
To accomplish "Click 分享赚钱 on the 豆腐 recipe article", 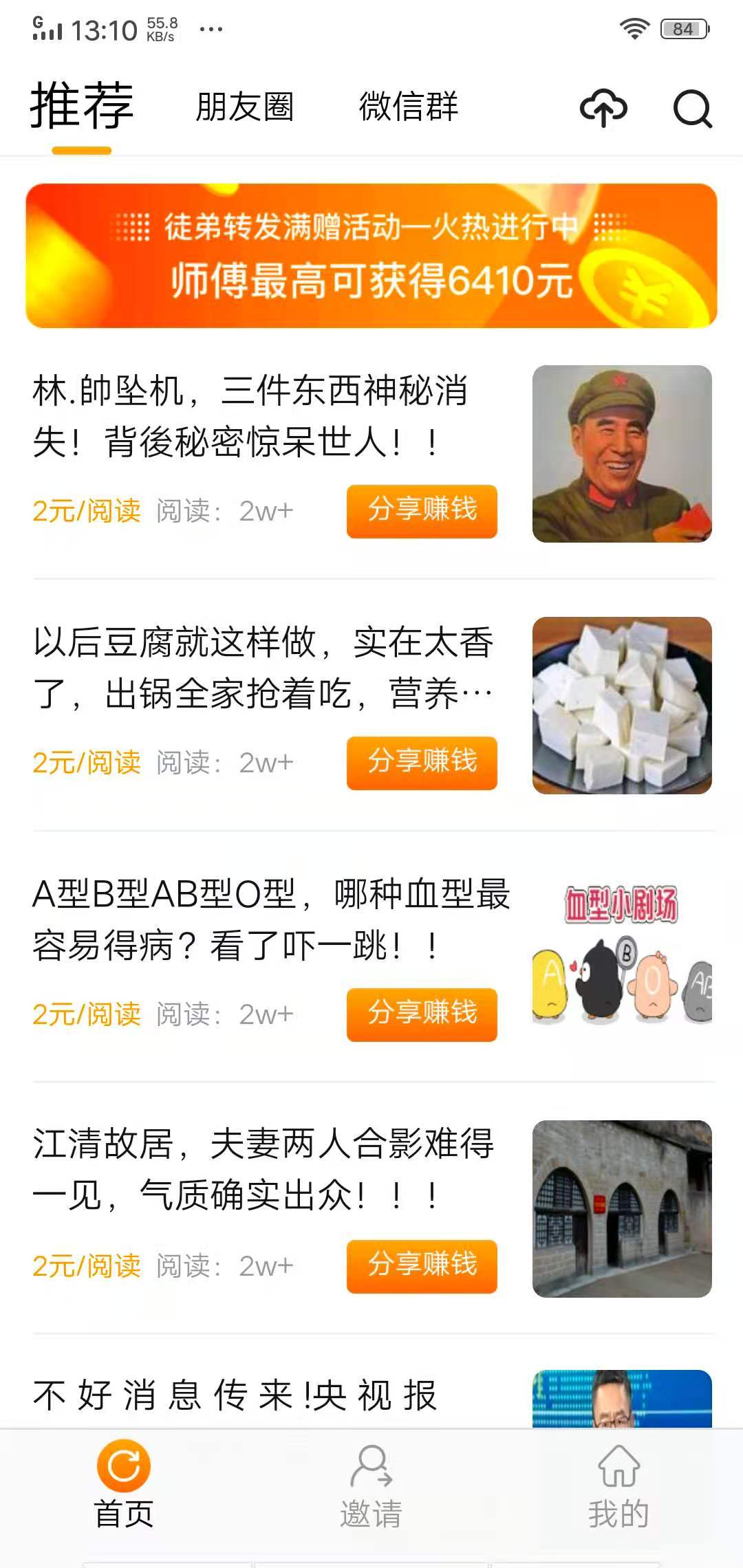I will pos(422,763).
